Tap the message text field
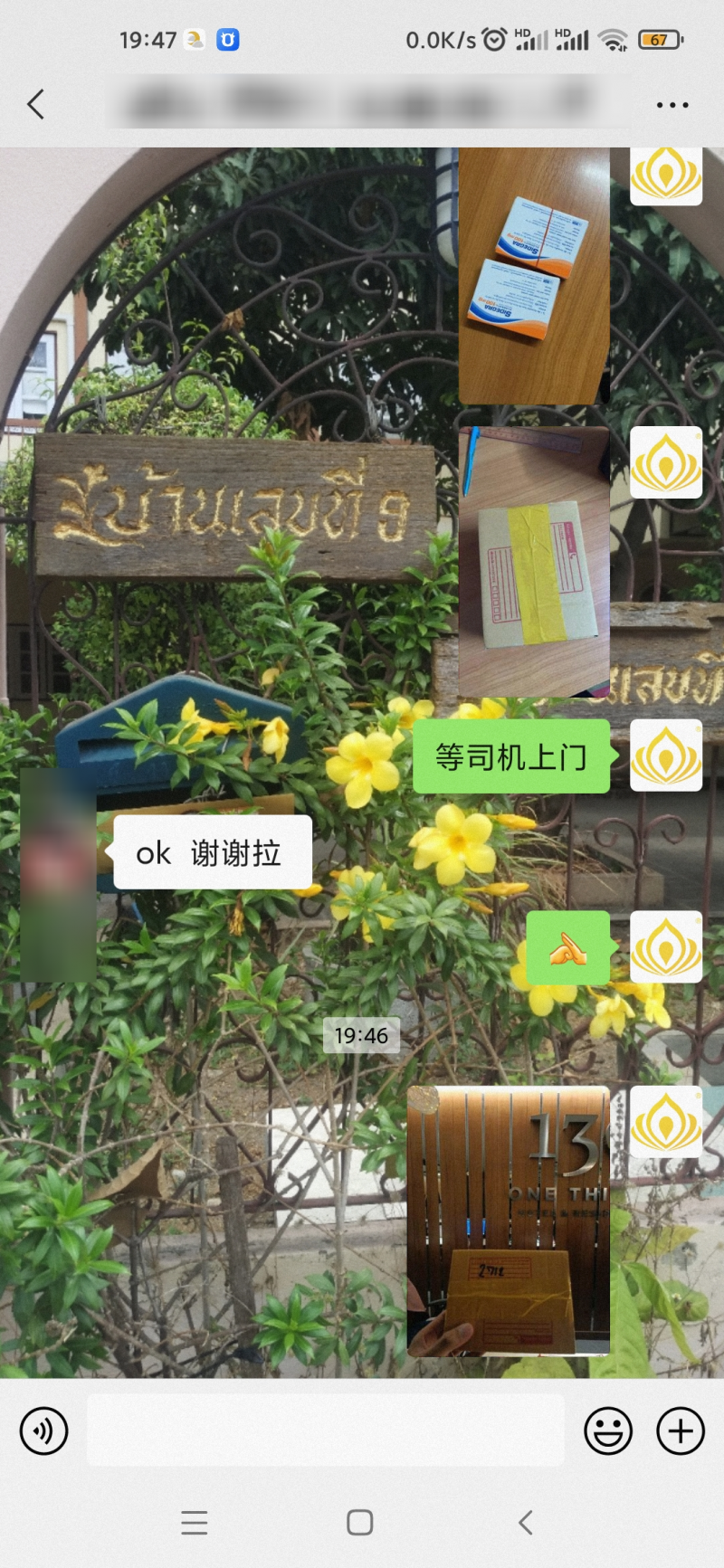724x1568 pixels. point(326,1430)
